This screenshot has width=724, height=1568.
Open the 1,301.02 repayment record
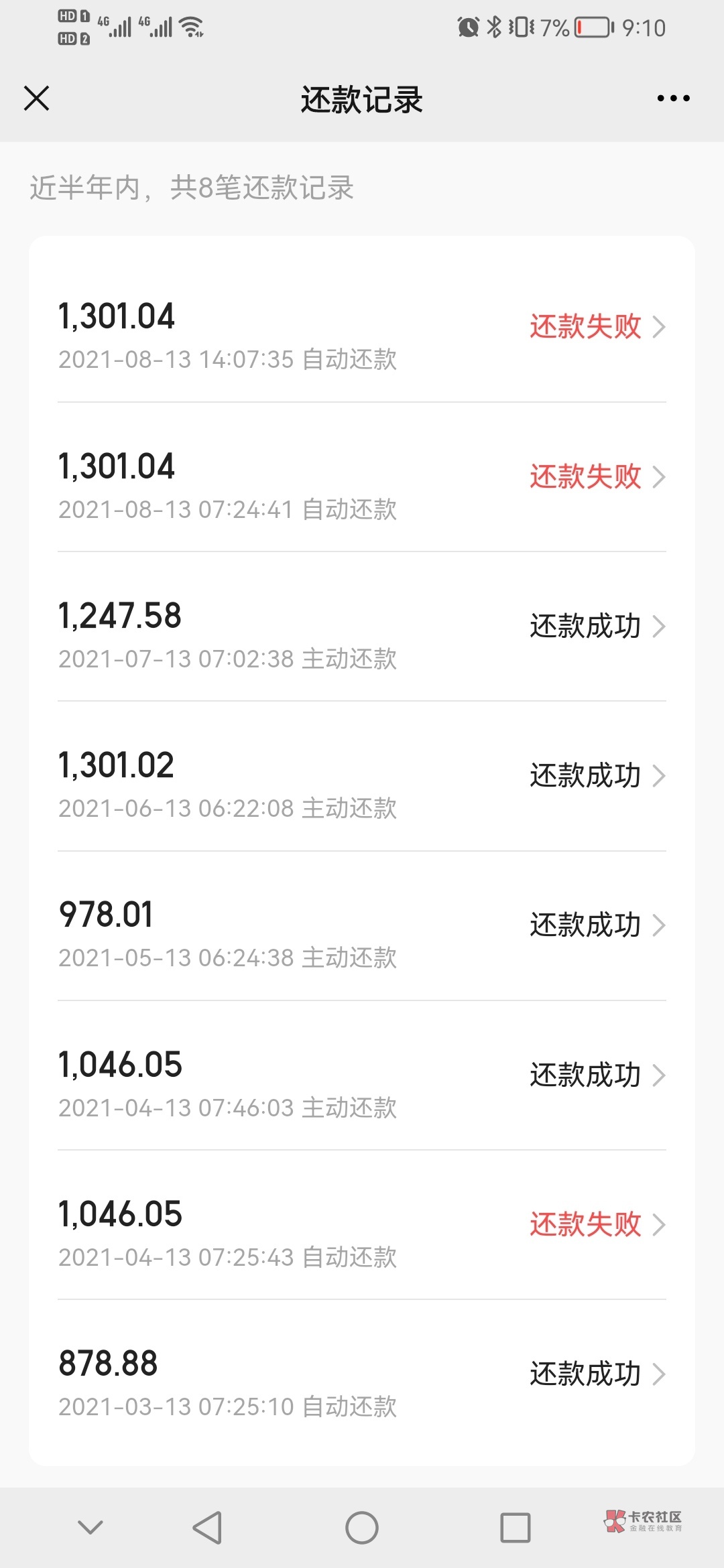point(362,777)
